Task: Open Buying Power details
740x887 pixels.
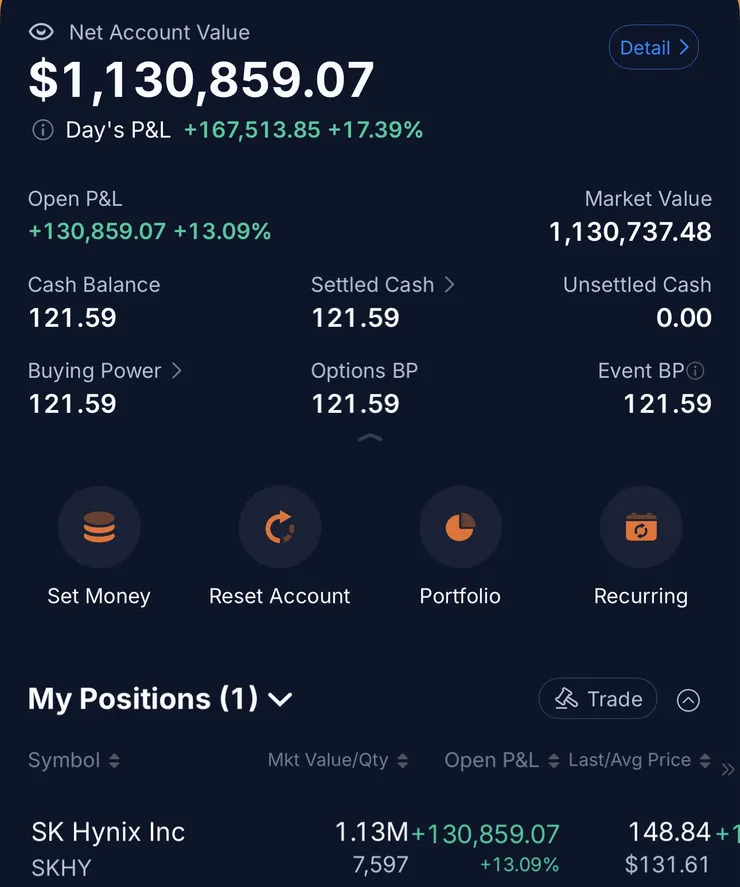Action: click(x=105, y=371)
